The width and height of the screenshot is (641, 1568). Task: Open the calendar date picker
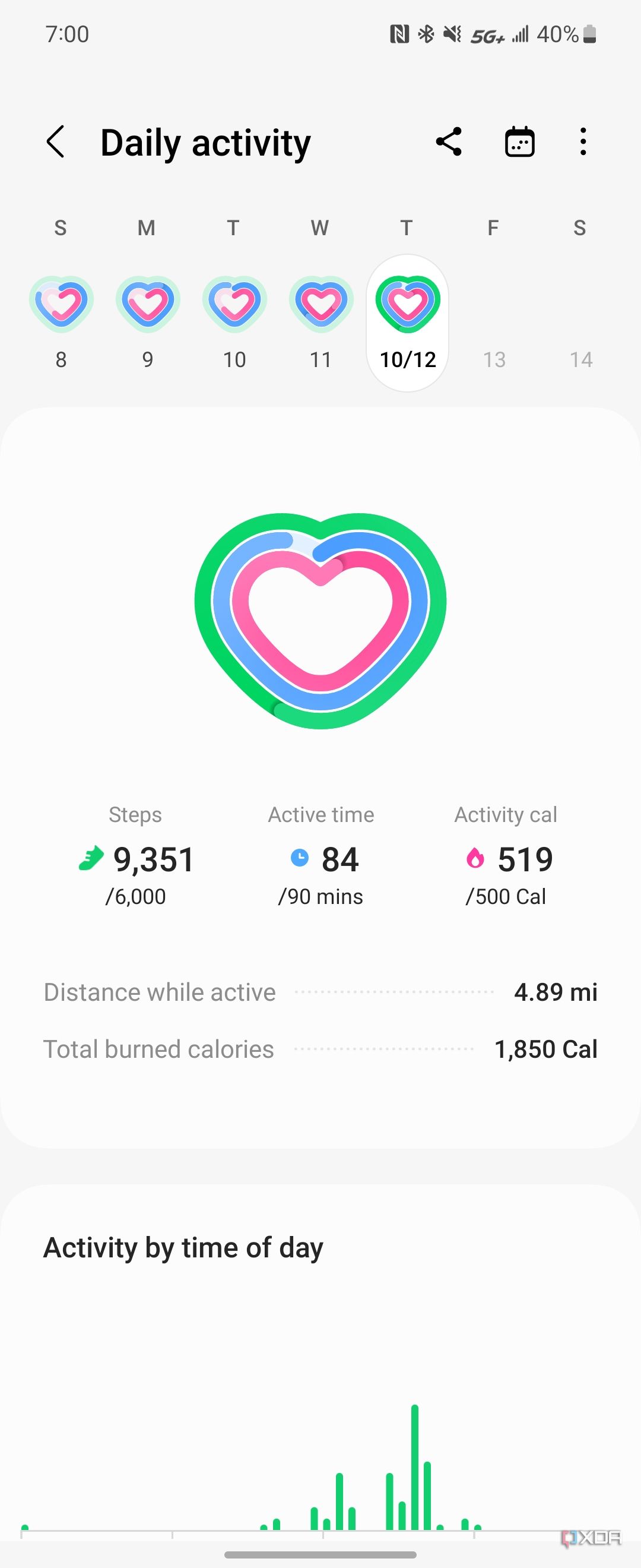click(x=520, y=143)
